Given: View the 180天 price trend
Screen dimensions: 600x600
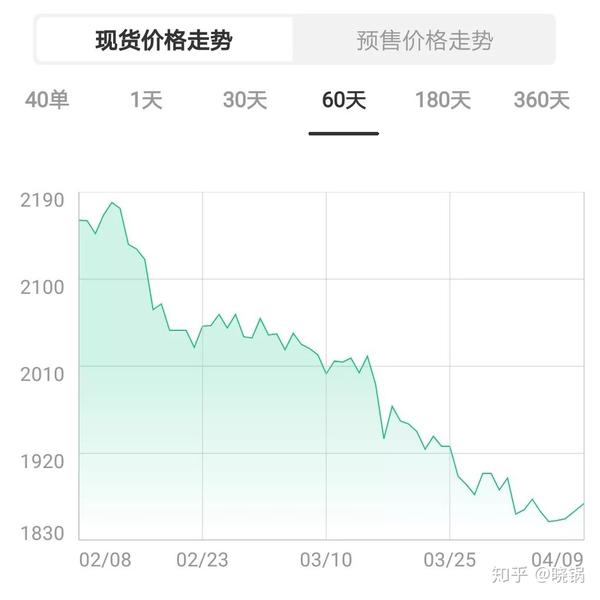Looking at the screenshot, I should 443,99.
